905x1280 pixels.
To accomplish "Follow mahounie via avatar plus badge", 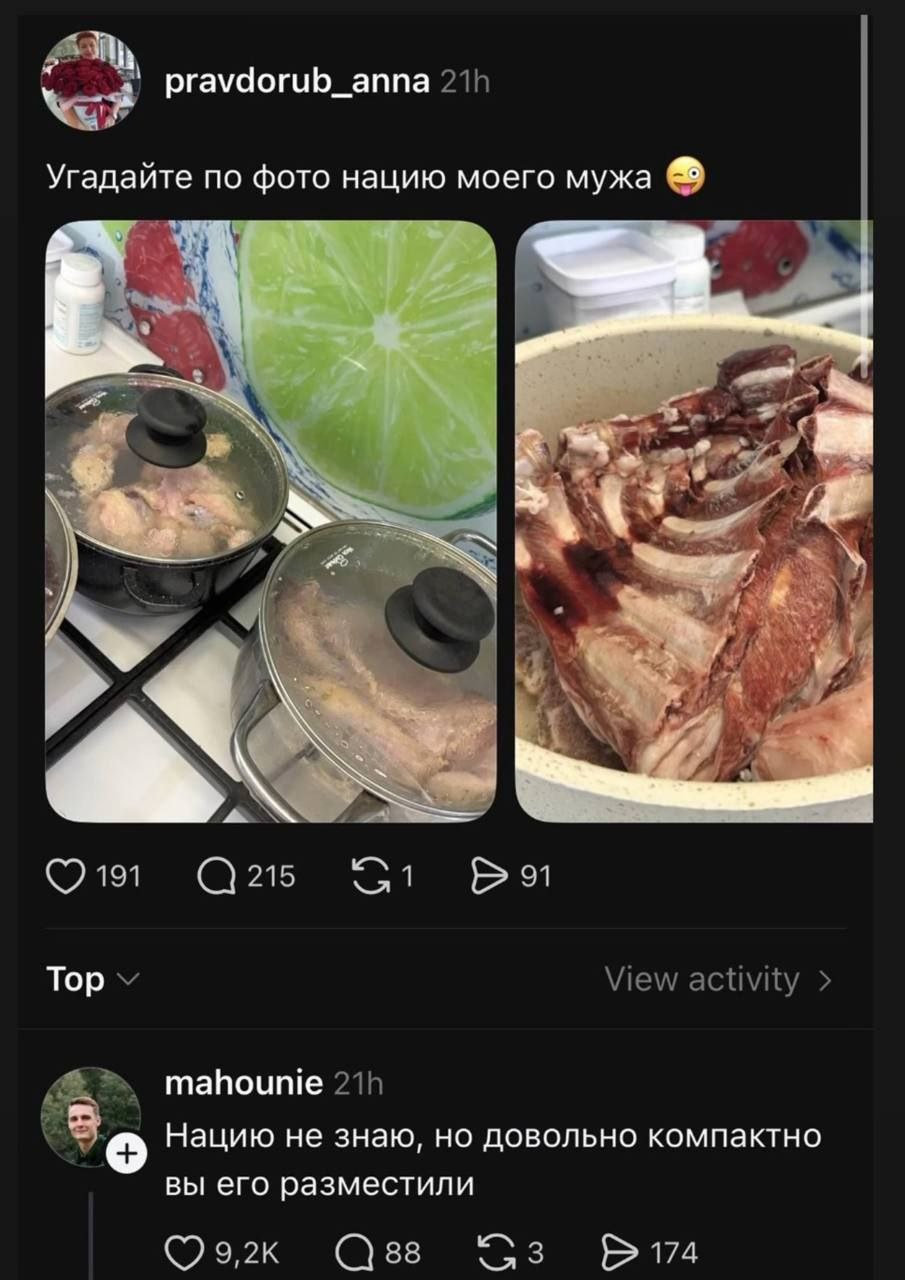I will tap(126, 1154).
